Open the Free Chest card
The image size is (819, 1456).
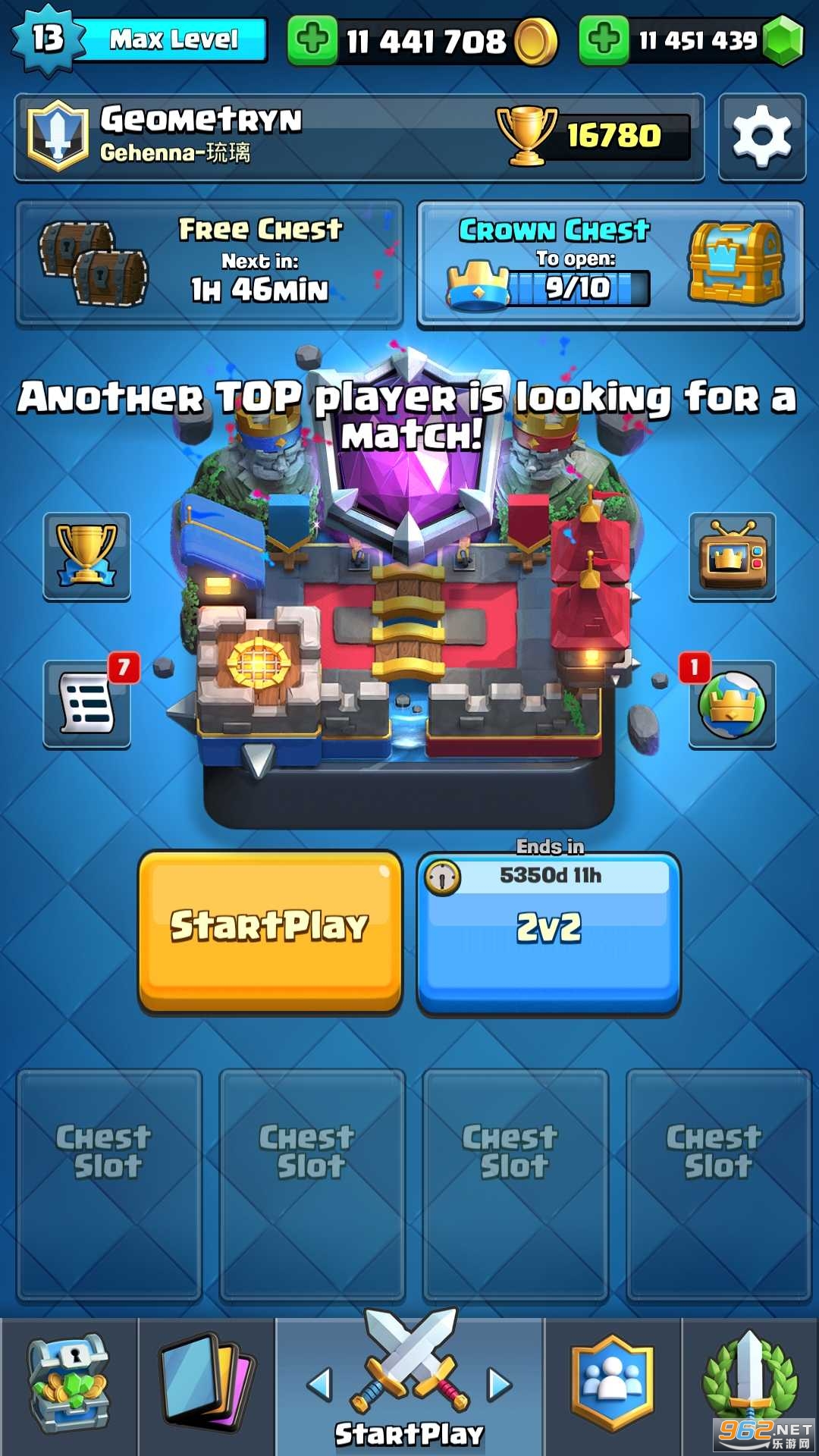[209, 262]
